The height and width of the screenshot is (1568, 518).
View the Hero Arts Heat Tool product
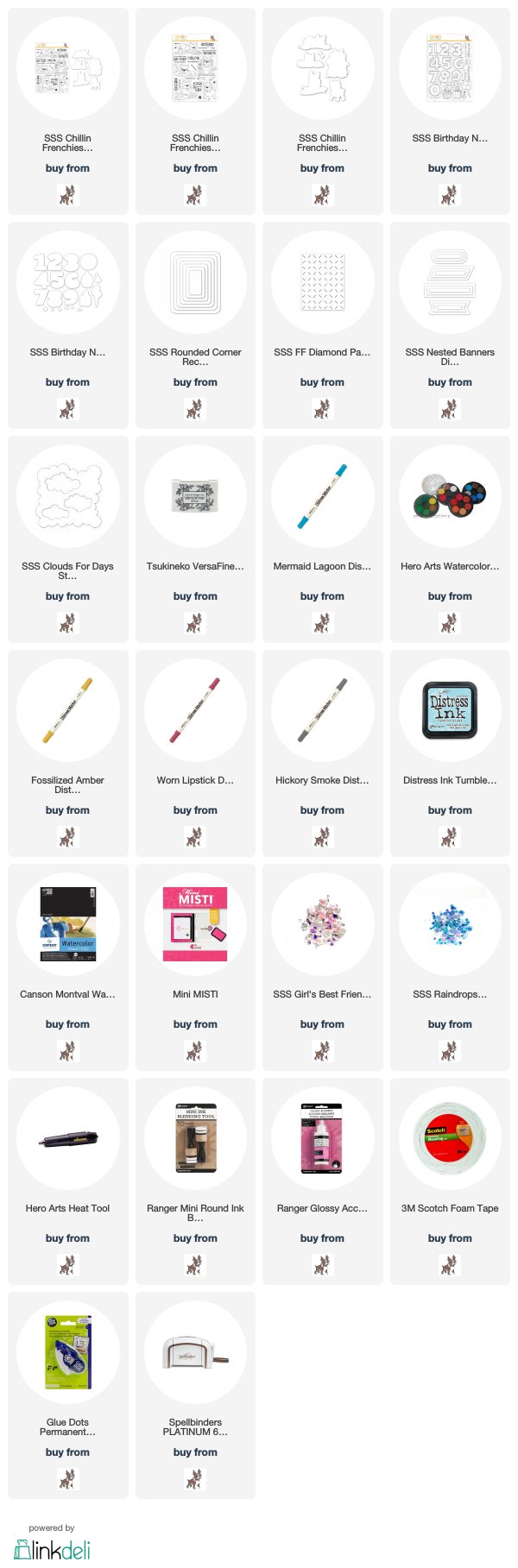[68, 1138]
